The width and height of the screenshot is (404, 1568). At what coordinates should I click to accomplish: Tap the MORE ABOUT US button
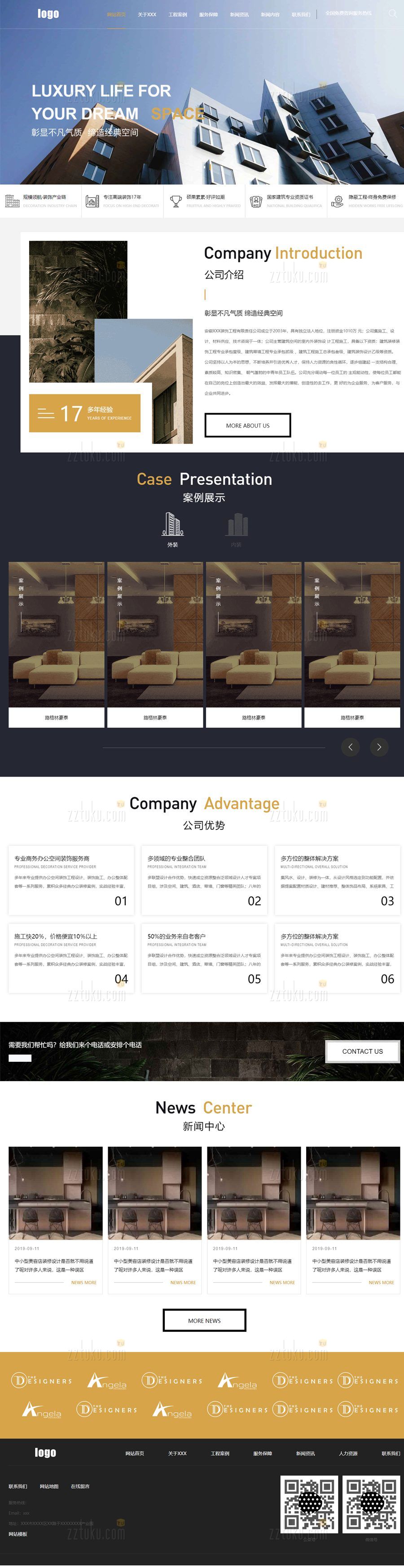tap(248, 425)
